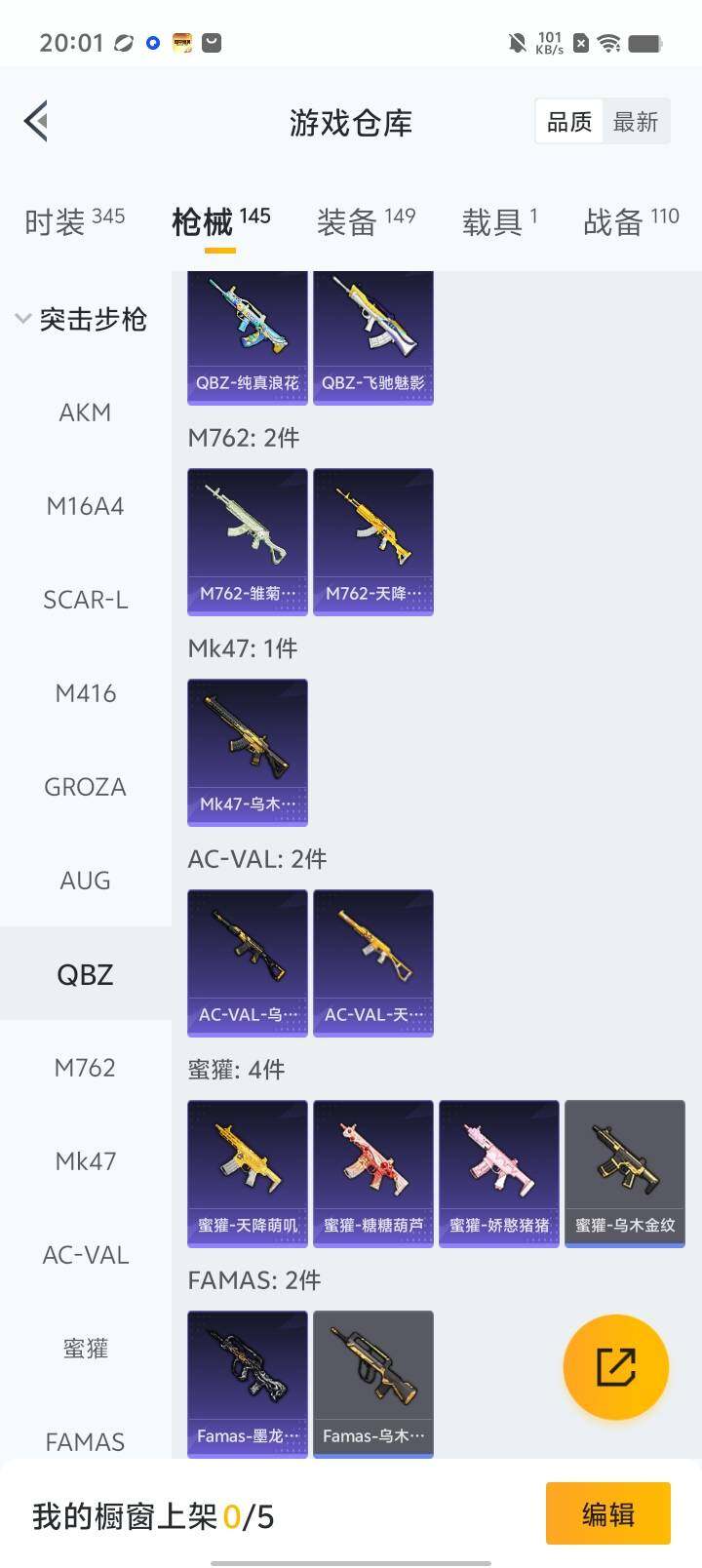Switch to the 战备 tab

click(x=631, y=221)
